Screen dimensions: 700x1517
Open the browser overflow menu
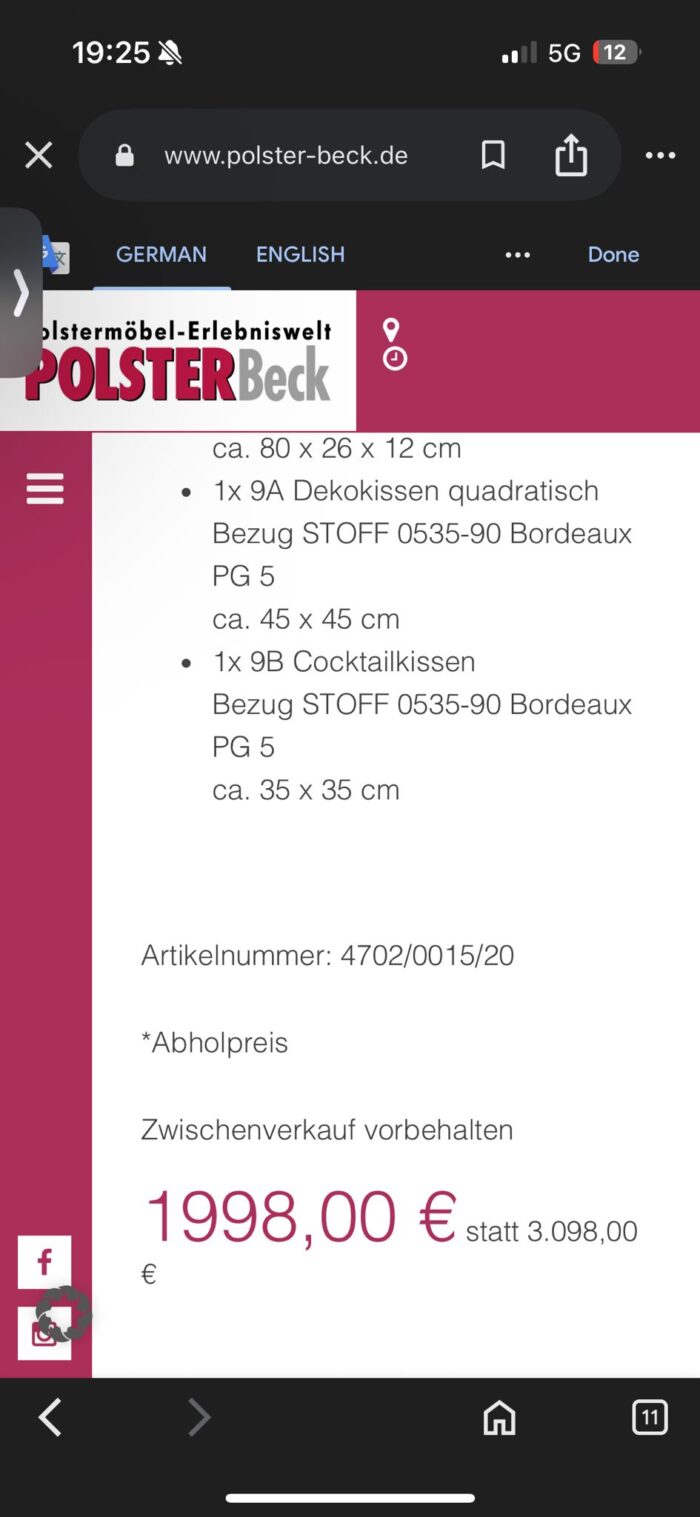pos(660,155)
